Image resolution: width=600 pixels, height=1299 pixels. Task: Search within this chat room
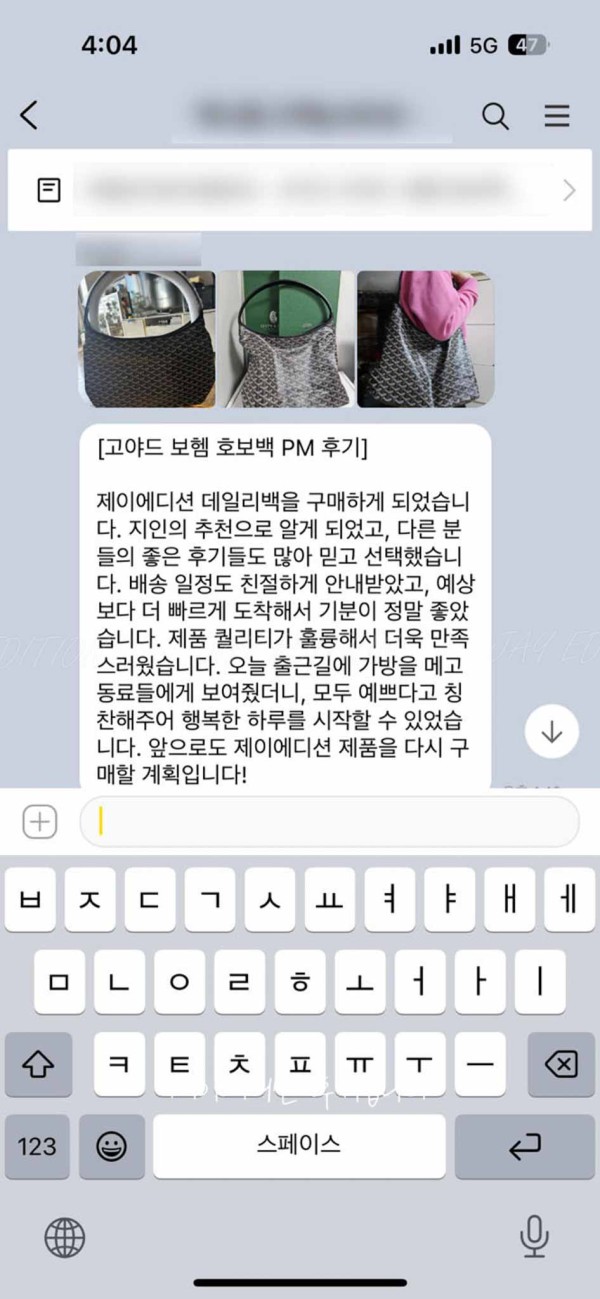(x=495, y=116)
